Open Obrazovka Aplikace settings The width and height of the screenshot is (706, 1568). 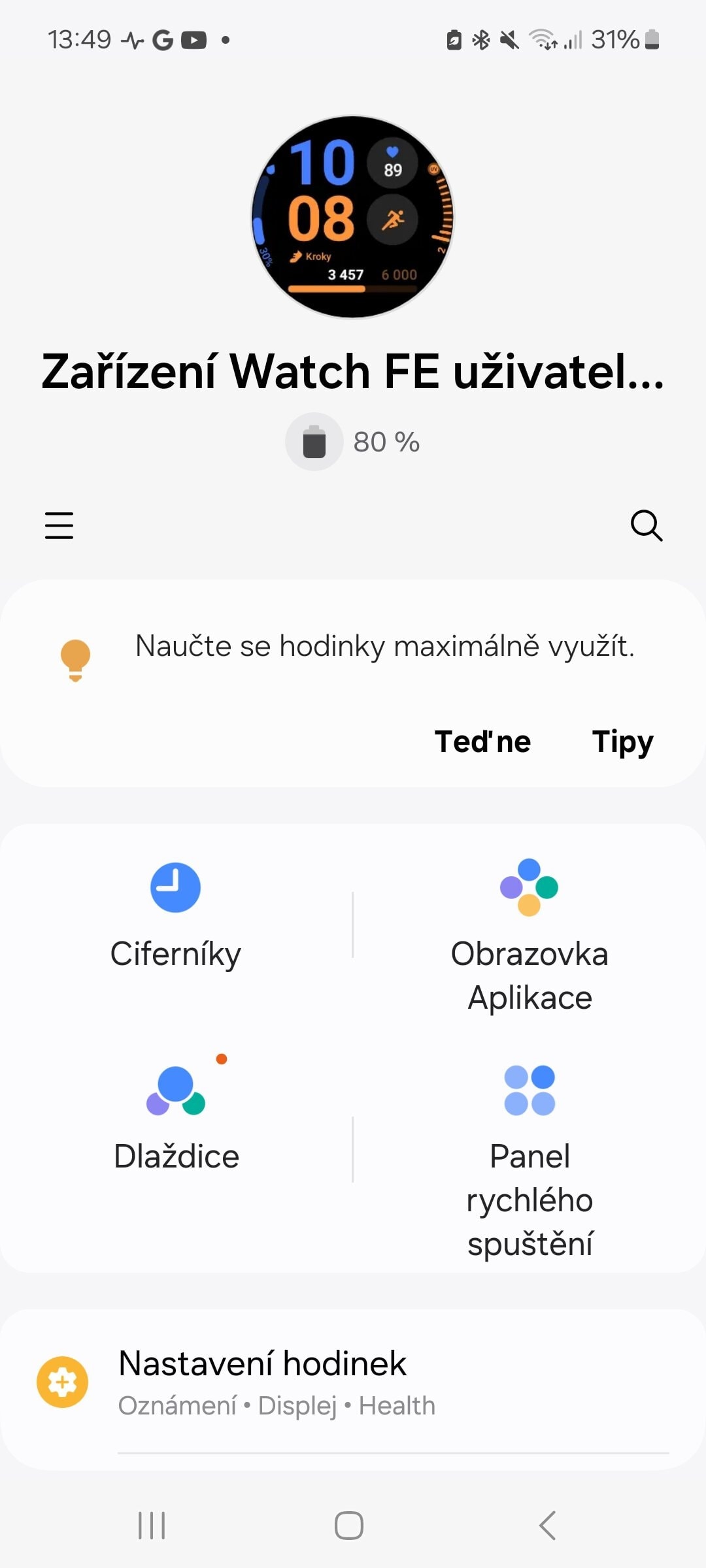coord(529,934)
